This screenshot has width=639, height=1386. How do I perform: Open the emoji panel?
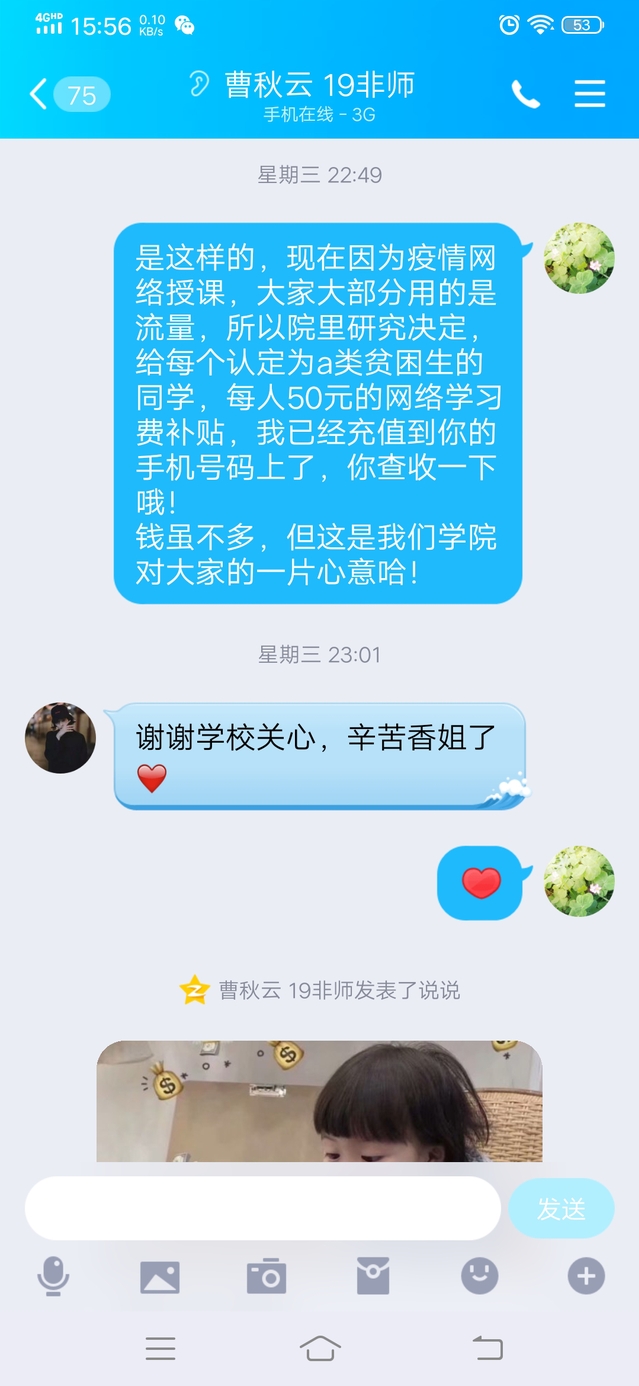point(480,1276)
